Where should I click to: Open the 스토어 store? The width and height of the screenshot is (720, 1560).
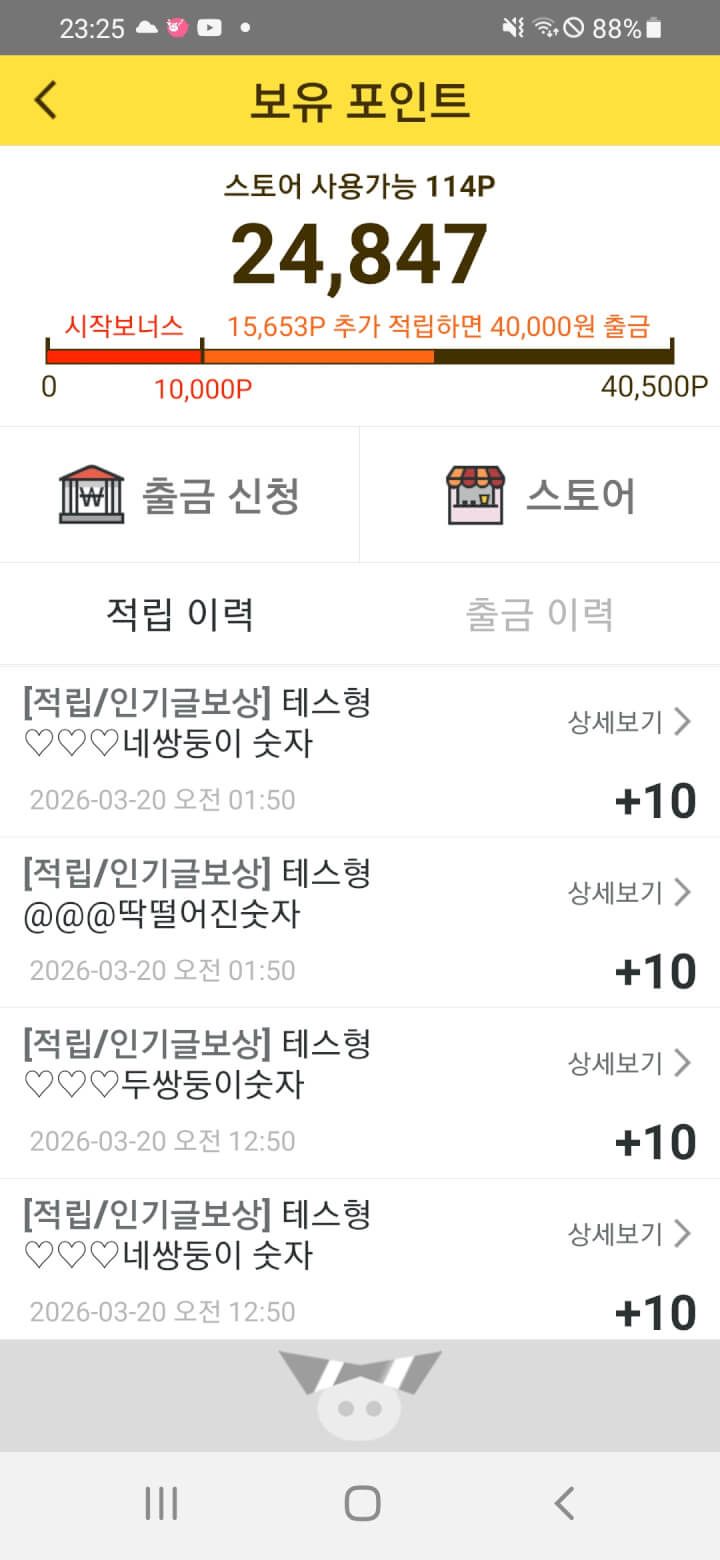pos(540,495)
